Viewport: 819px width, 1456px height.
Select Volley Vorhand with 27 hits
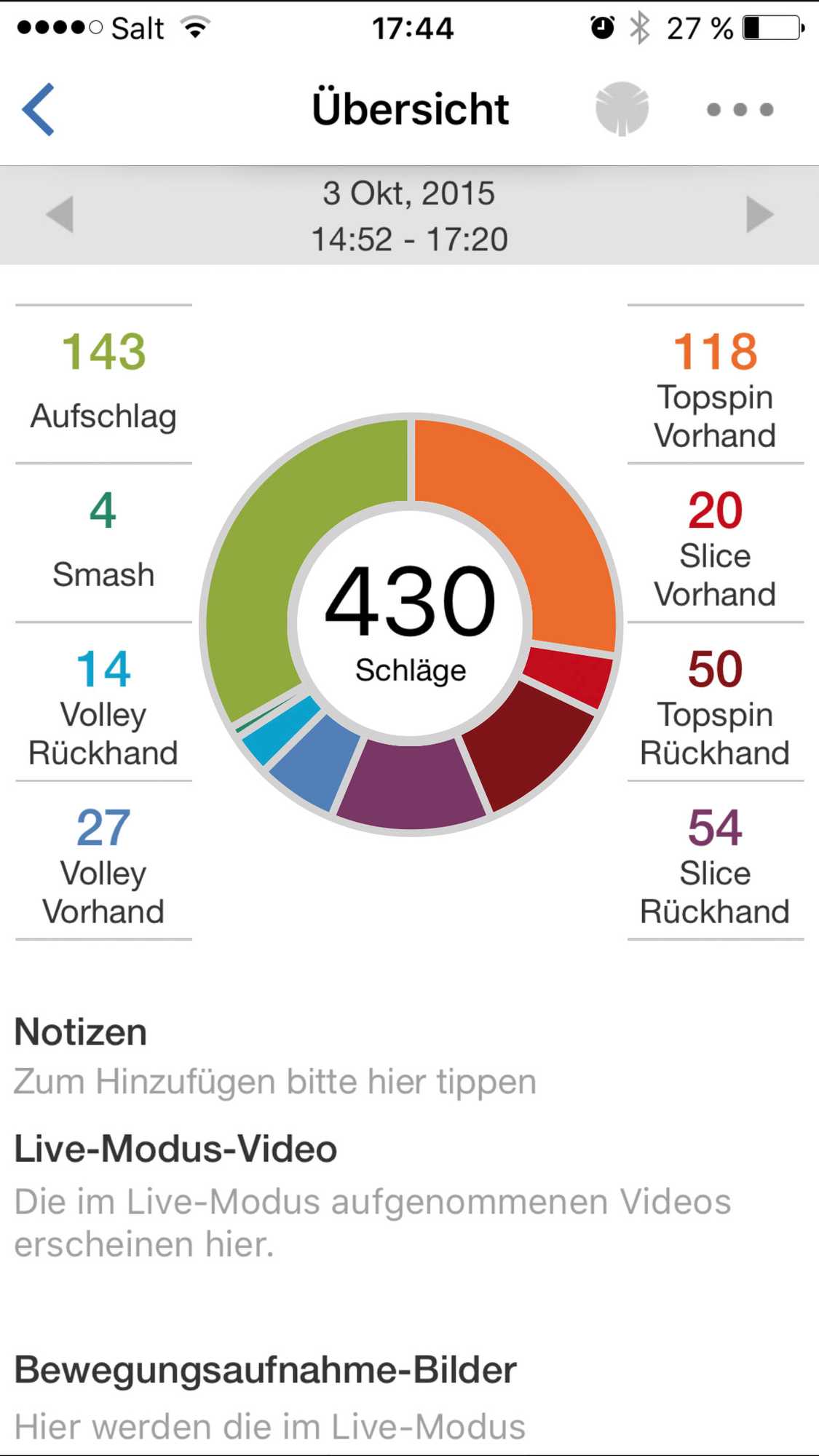click(x=103, y=860)
